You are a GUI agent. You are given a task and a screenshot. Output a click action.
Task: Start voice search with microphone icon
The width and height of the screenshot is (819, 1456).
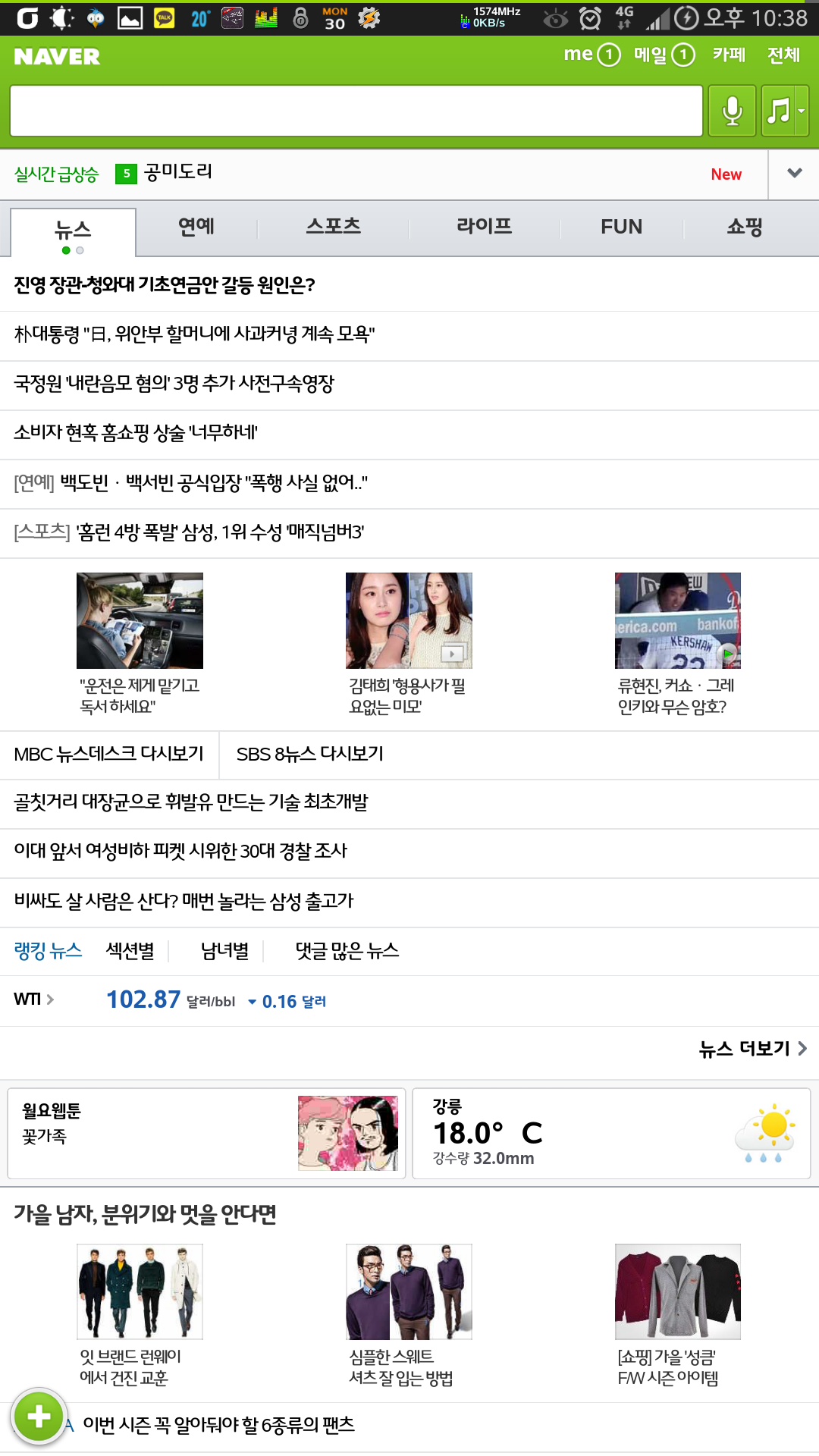[x=732, y=111]
